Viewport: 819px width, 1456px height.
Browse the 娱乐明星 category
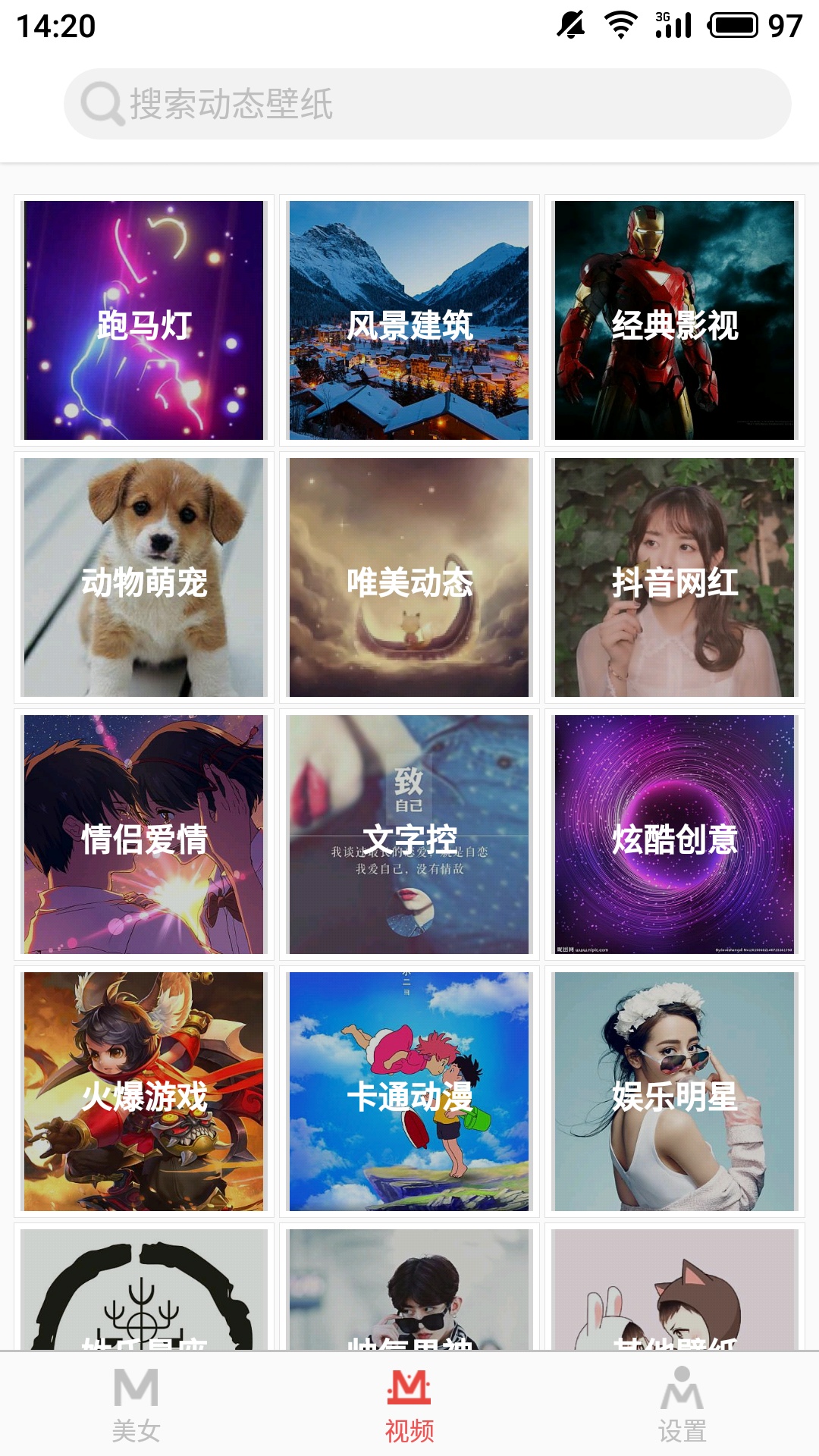pos(675,1091)
